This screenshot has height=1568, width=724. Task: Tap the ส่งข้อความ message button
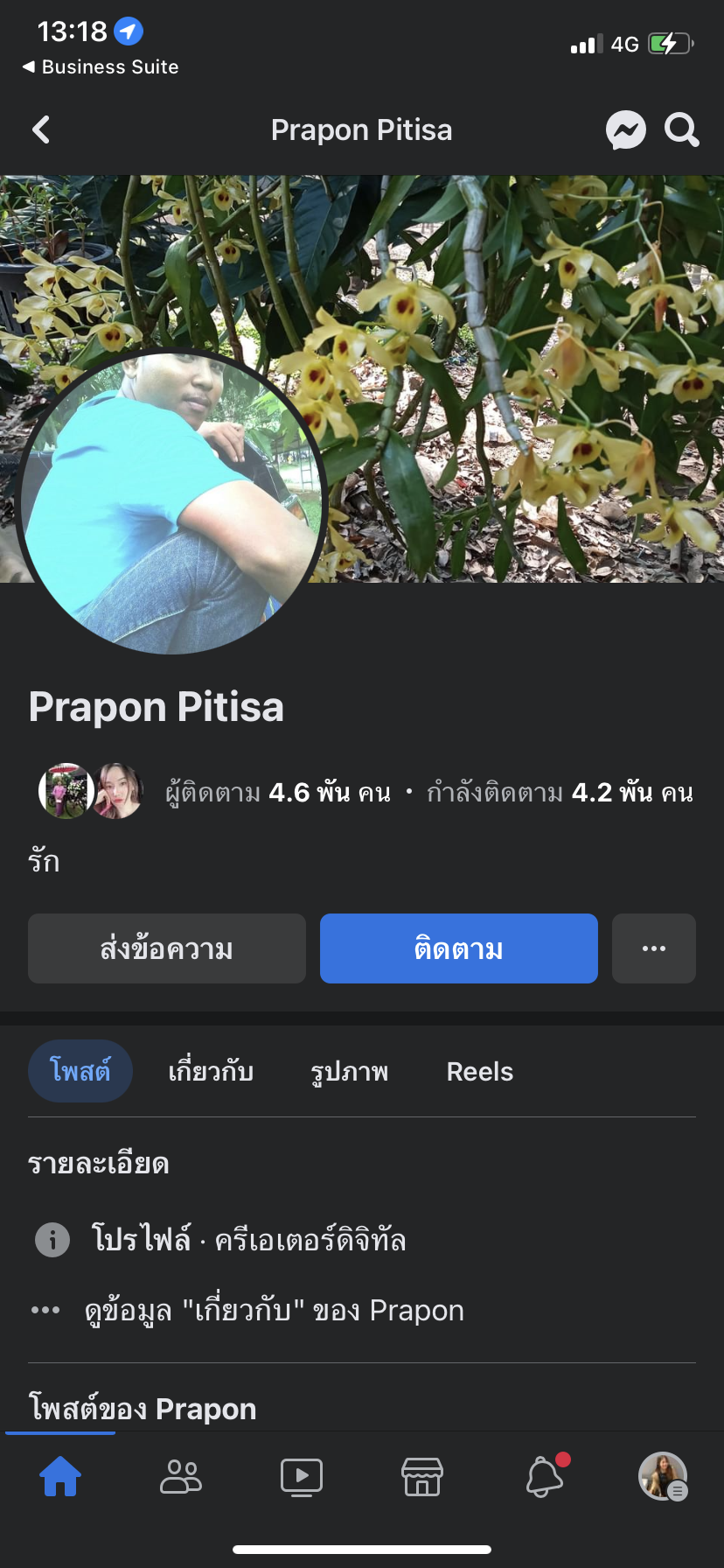point(167,948)
